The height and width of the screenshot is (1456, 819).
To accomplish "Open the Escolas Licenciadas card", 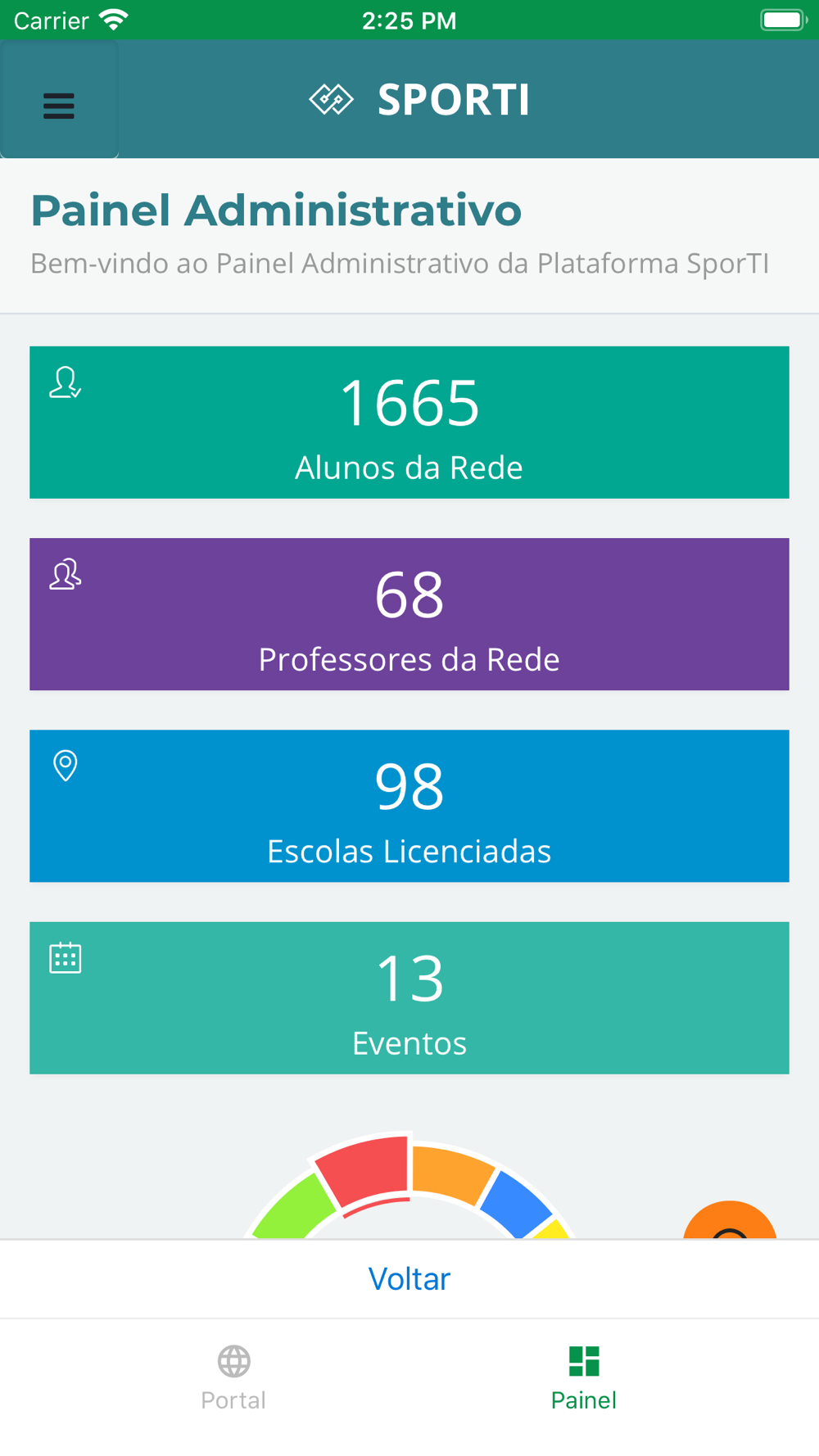I will pyautogui.click(x=409, y=806).
